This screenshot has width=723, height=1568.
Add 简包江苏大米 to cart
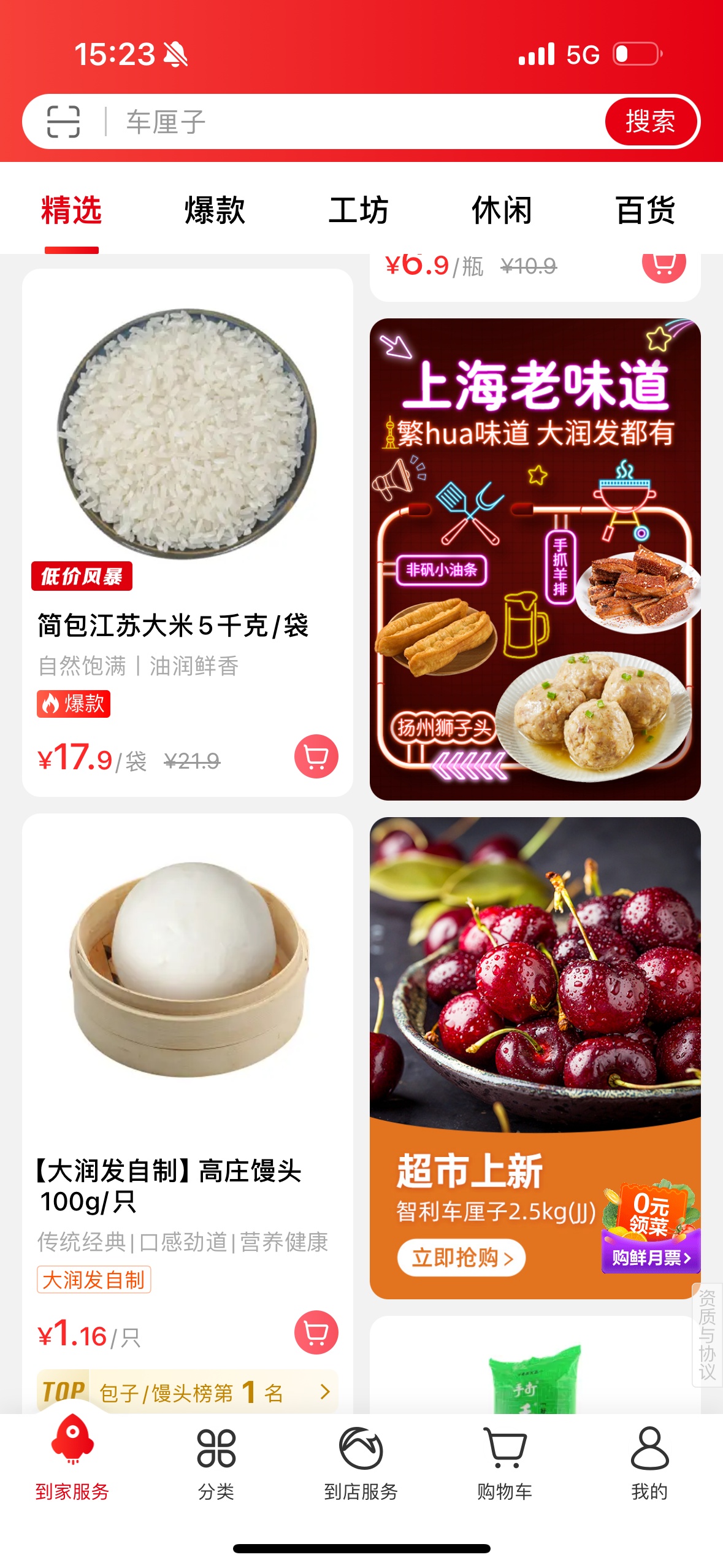pyautogui.click(x=316, y=756)
